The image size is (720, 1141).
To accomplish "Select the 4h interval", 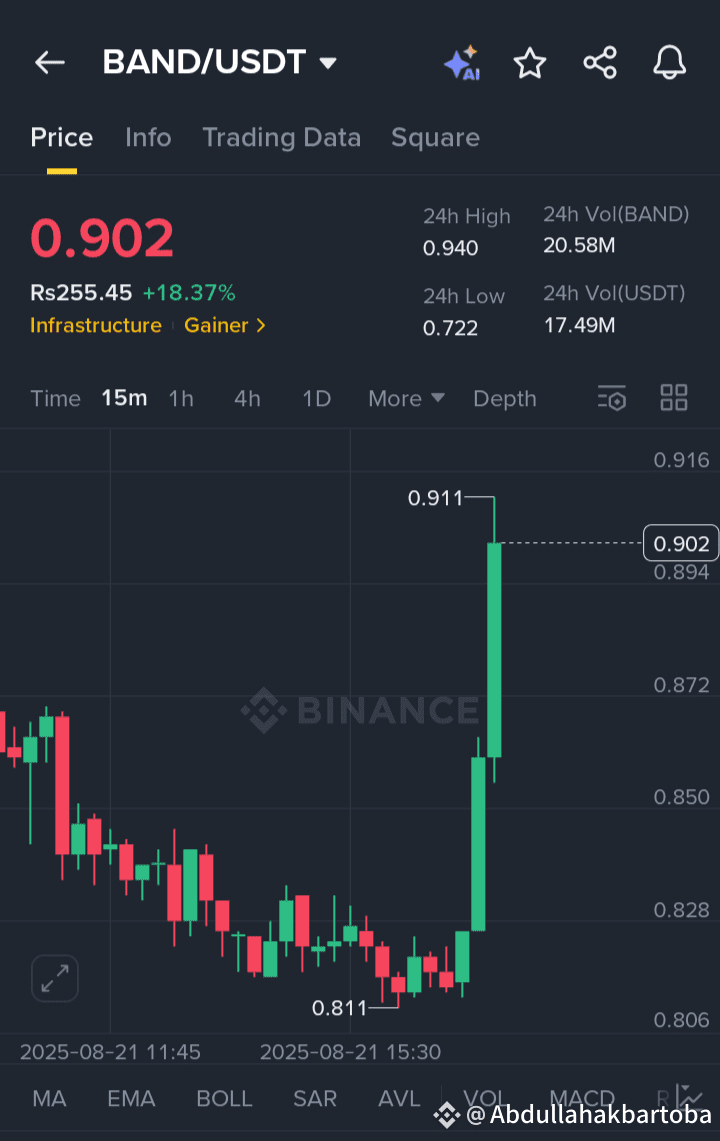I will (247, 399).
